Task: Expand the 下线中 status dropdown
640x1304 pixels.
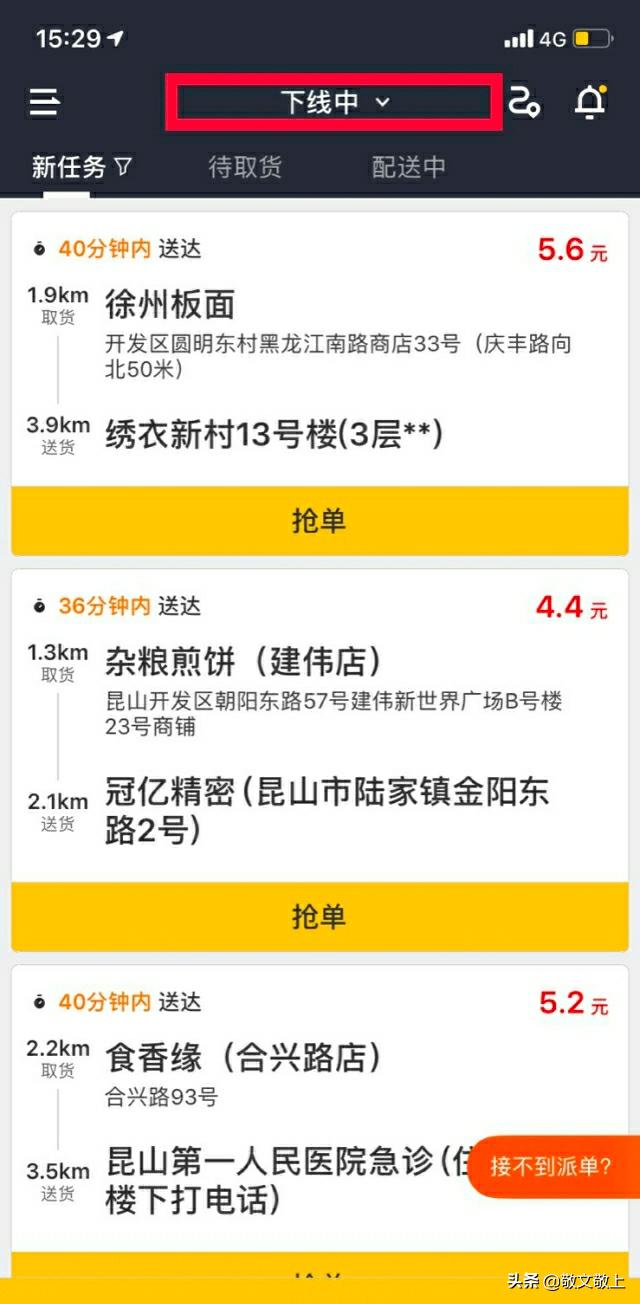Action: click(x=333, y=102)
